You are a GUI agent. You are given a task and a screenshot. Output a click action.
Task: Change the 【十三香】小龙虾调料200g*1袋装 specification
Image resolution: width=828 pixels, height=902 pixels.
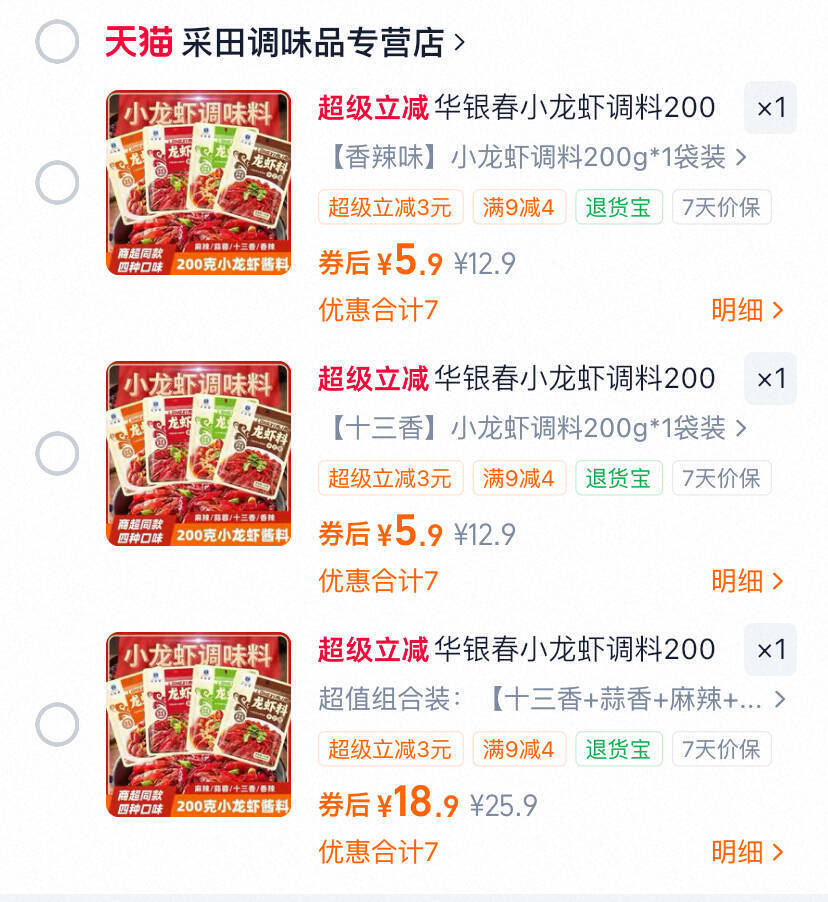[536, 428]
